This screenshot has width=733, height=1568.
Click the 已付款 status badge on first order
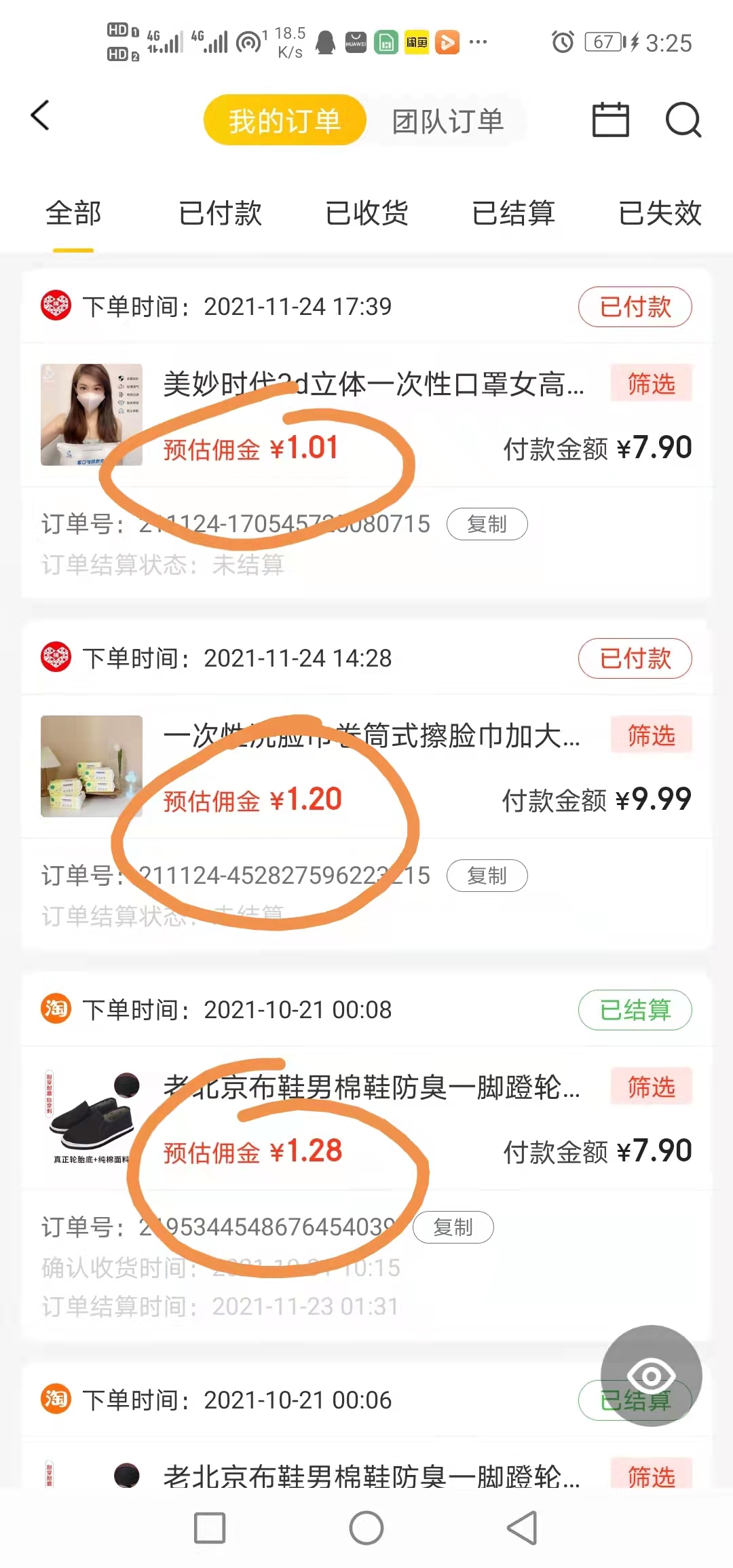635,307
